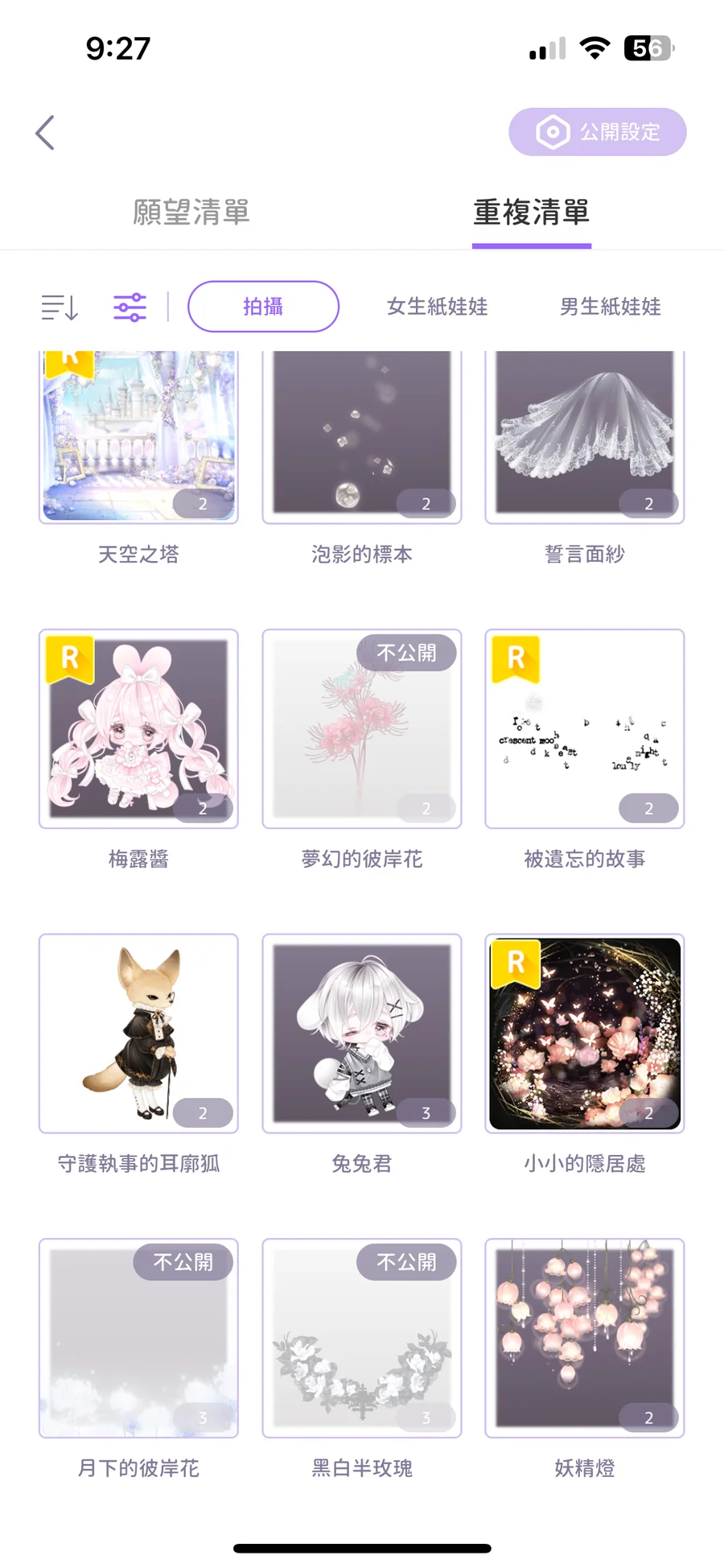This screenshot has height=1568, width=724.
Task: Open the filter sliders icon
Action: point(130,307)
